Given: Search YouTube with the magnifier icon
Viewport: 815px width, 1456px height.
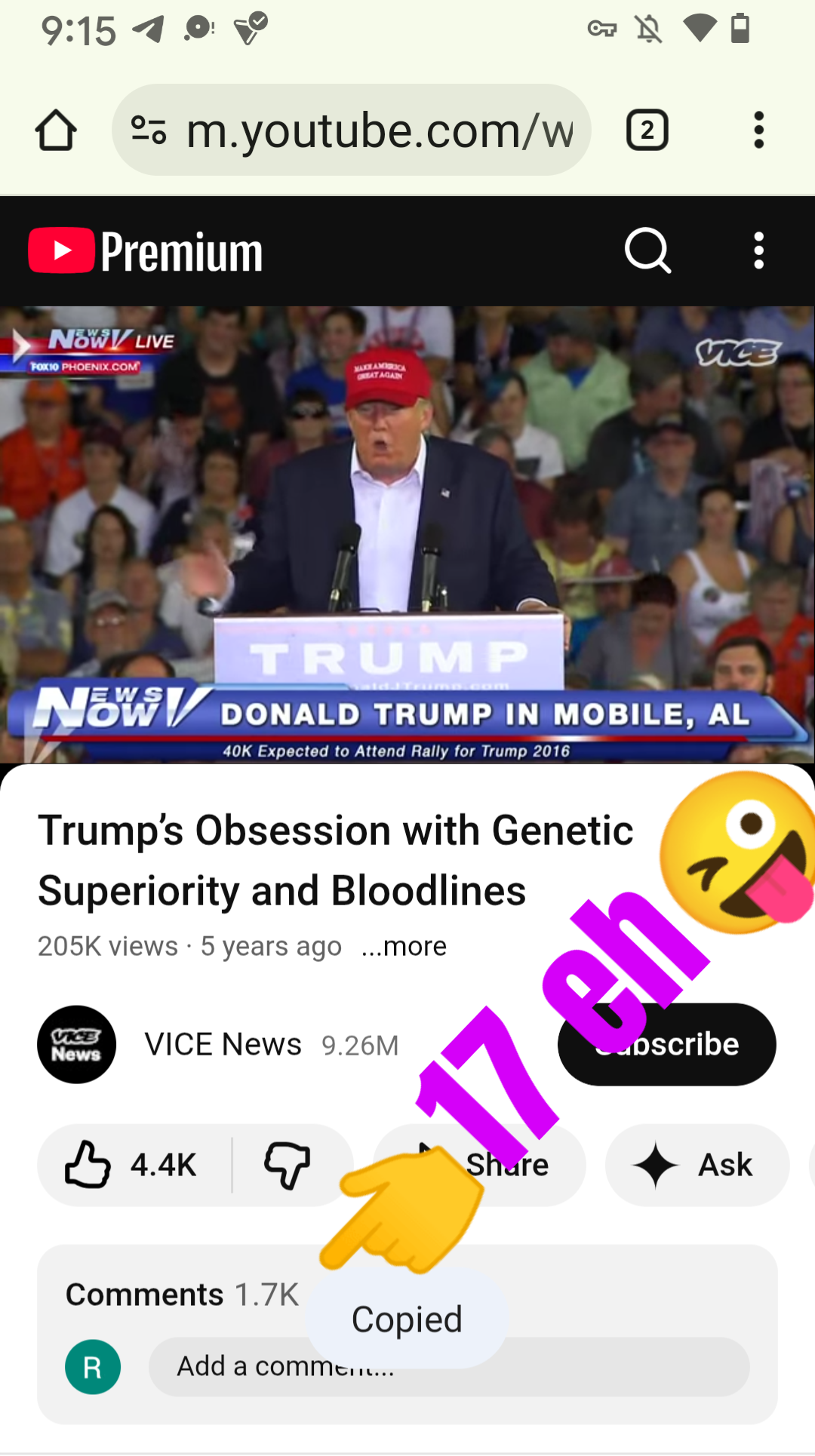Looking at the screenshot, I should (647, 250).
